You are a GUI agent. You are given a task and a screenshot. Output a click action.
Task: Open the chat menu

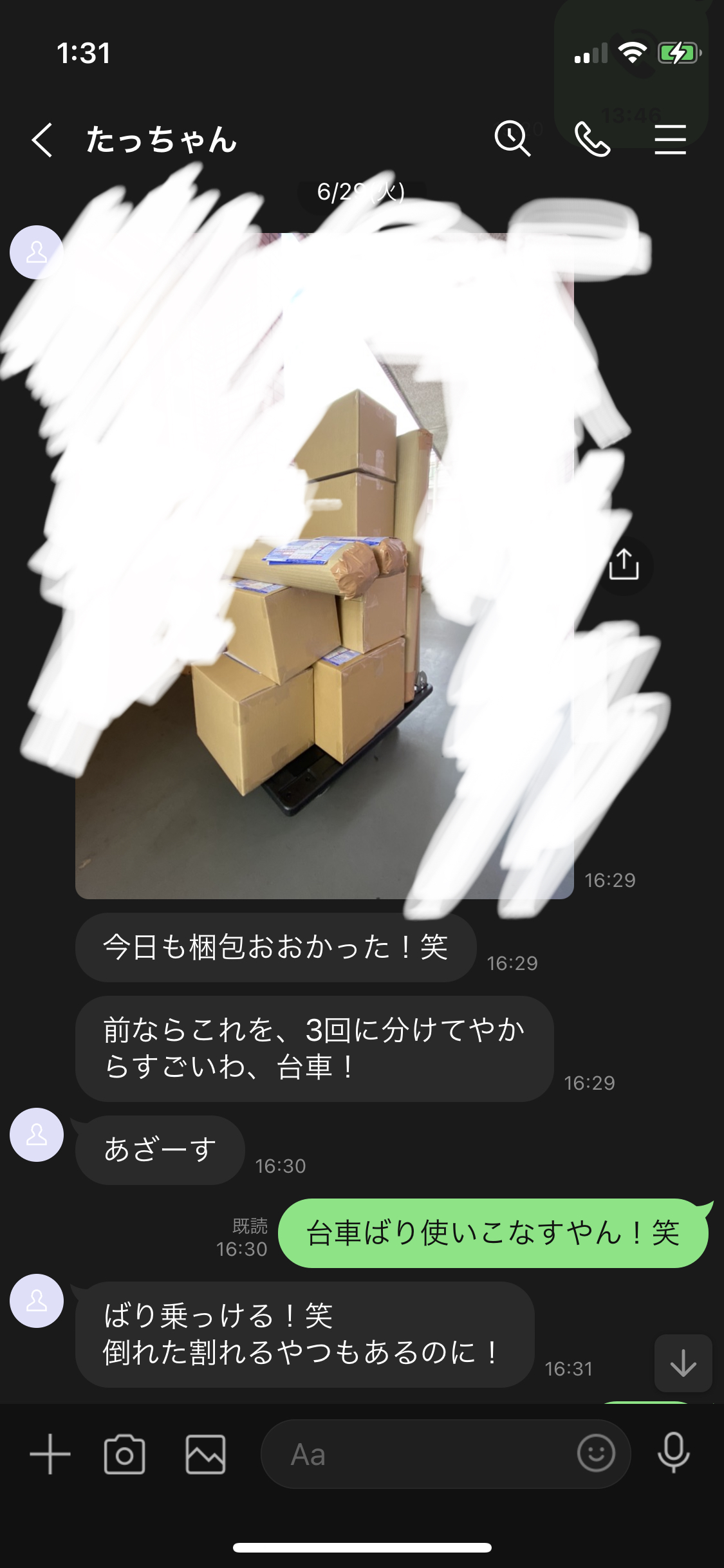[670, 140]
